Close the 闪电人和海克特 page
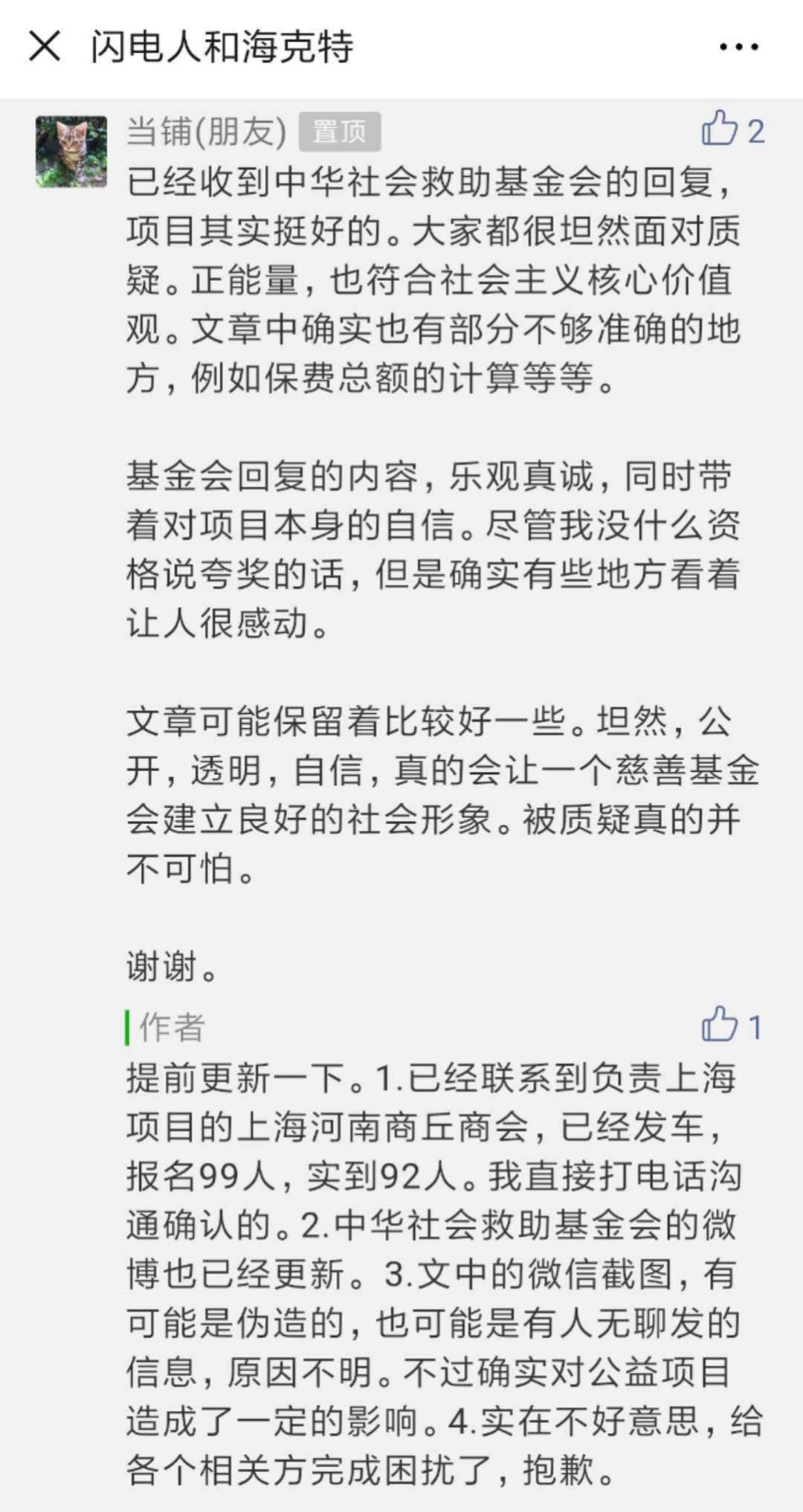Image resolution: width=803 pixels, height=1512 pixels. (45, 47)
